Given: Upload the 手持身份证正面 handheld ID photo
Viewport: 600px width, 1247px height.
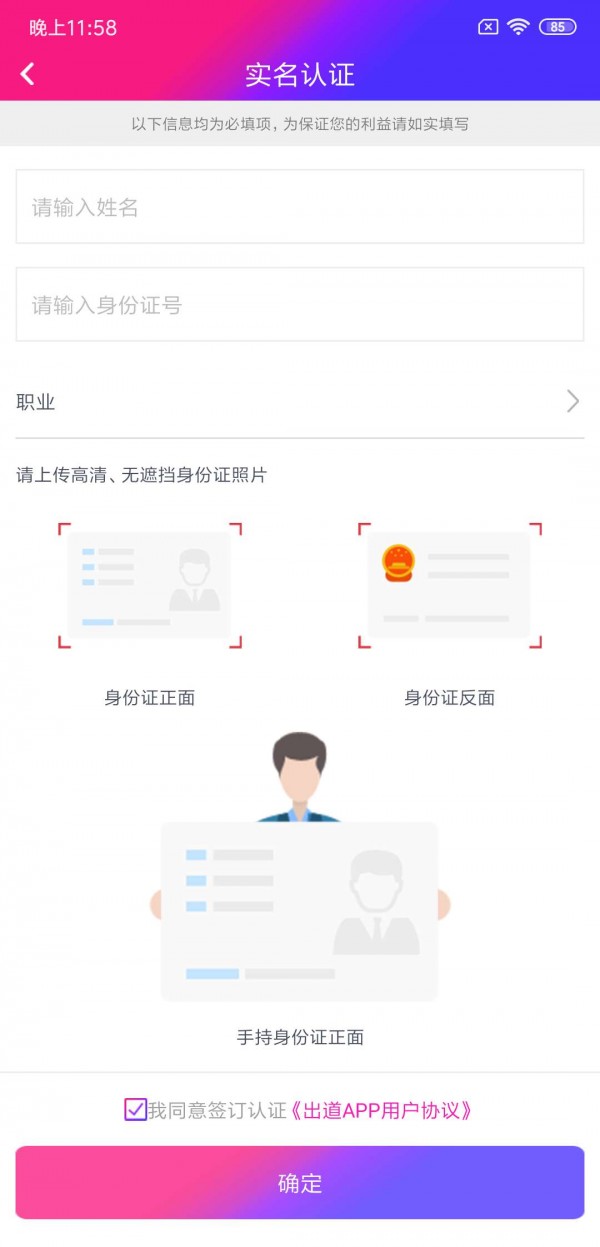Looking at the screenshot, I should (x=299, y=880).
